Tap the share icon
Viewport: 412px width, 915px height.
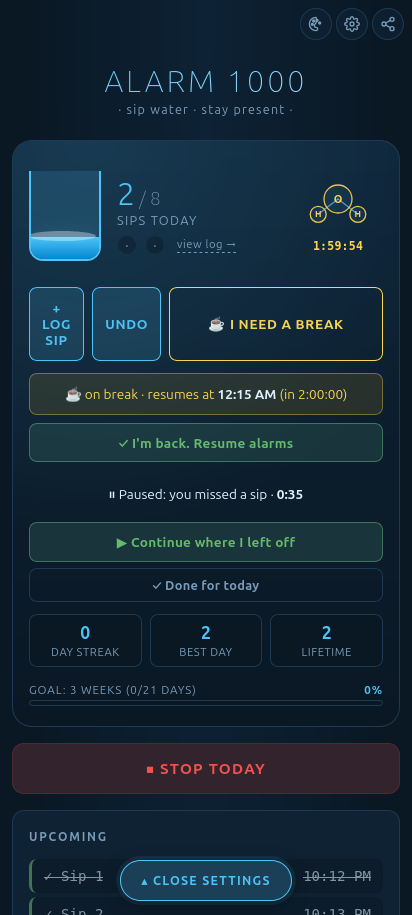388,24
